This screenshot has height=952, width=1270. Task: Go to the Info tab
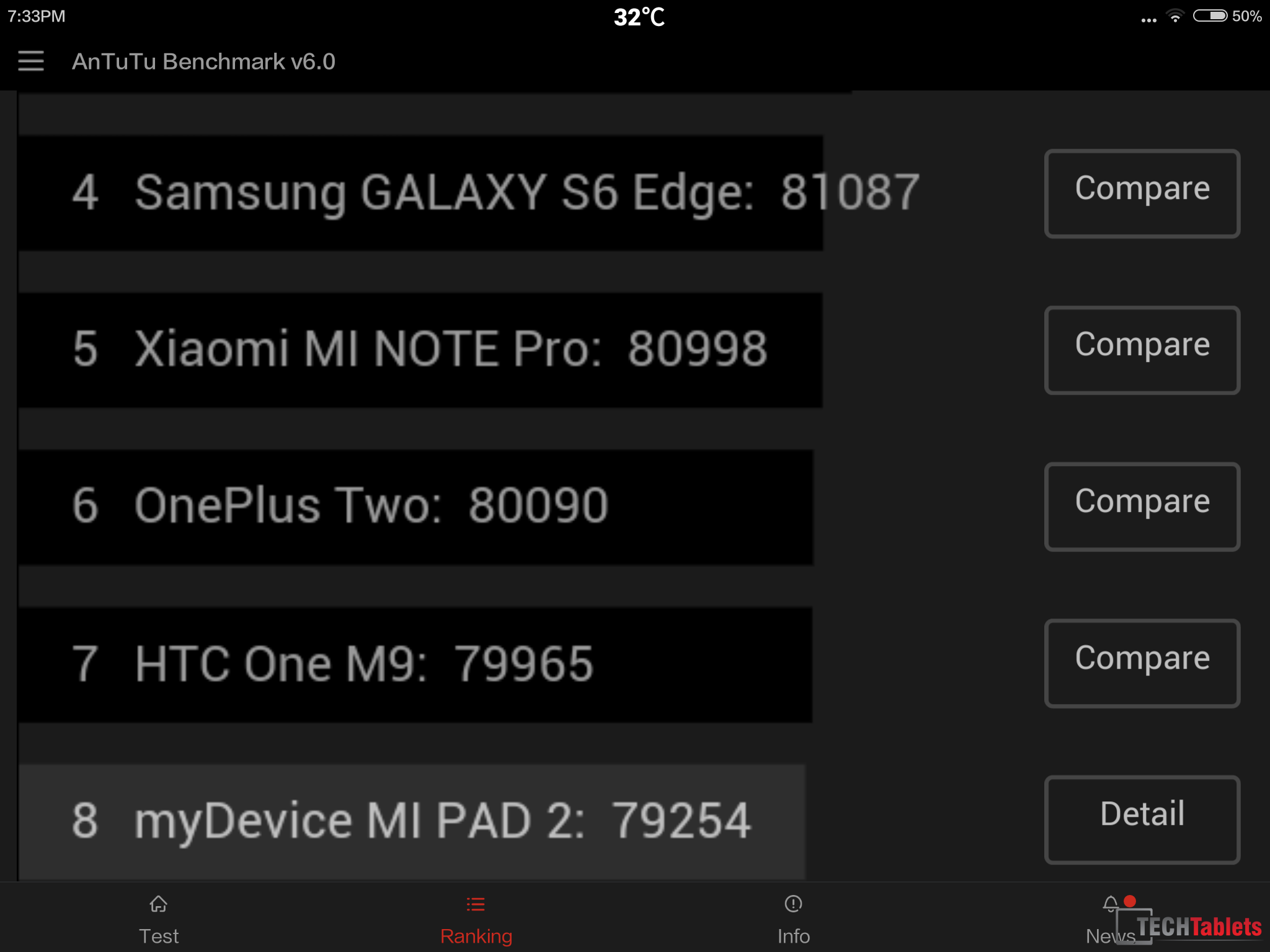(794, 920)
